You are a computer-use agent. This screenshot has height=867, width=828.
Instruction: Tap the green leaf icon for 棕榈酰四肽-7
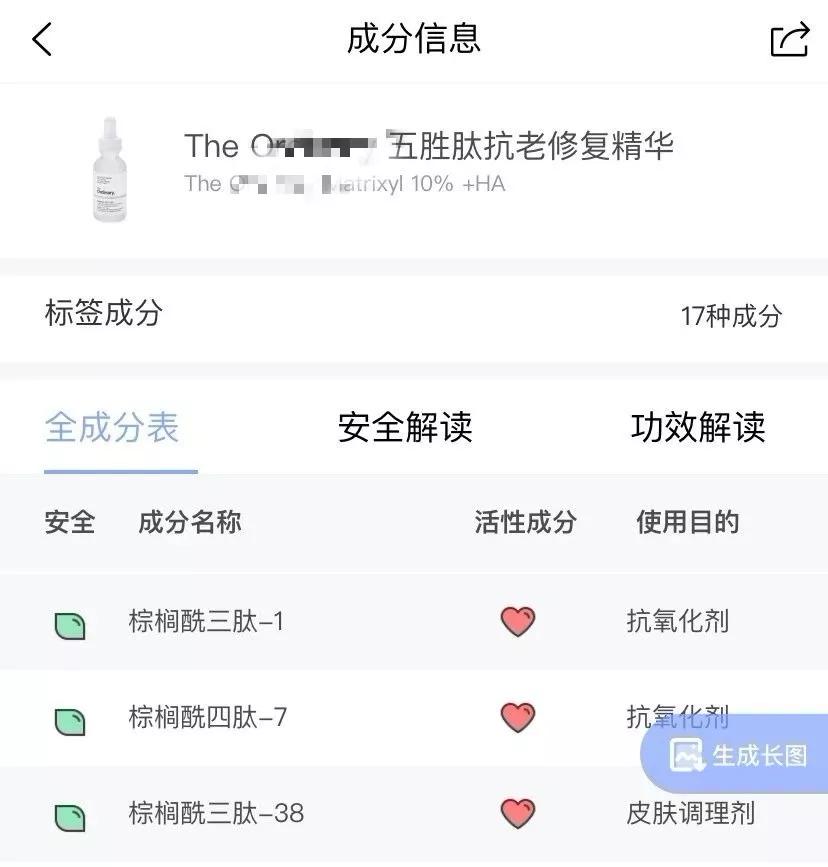(x=67, y=717)
